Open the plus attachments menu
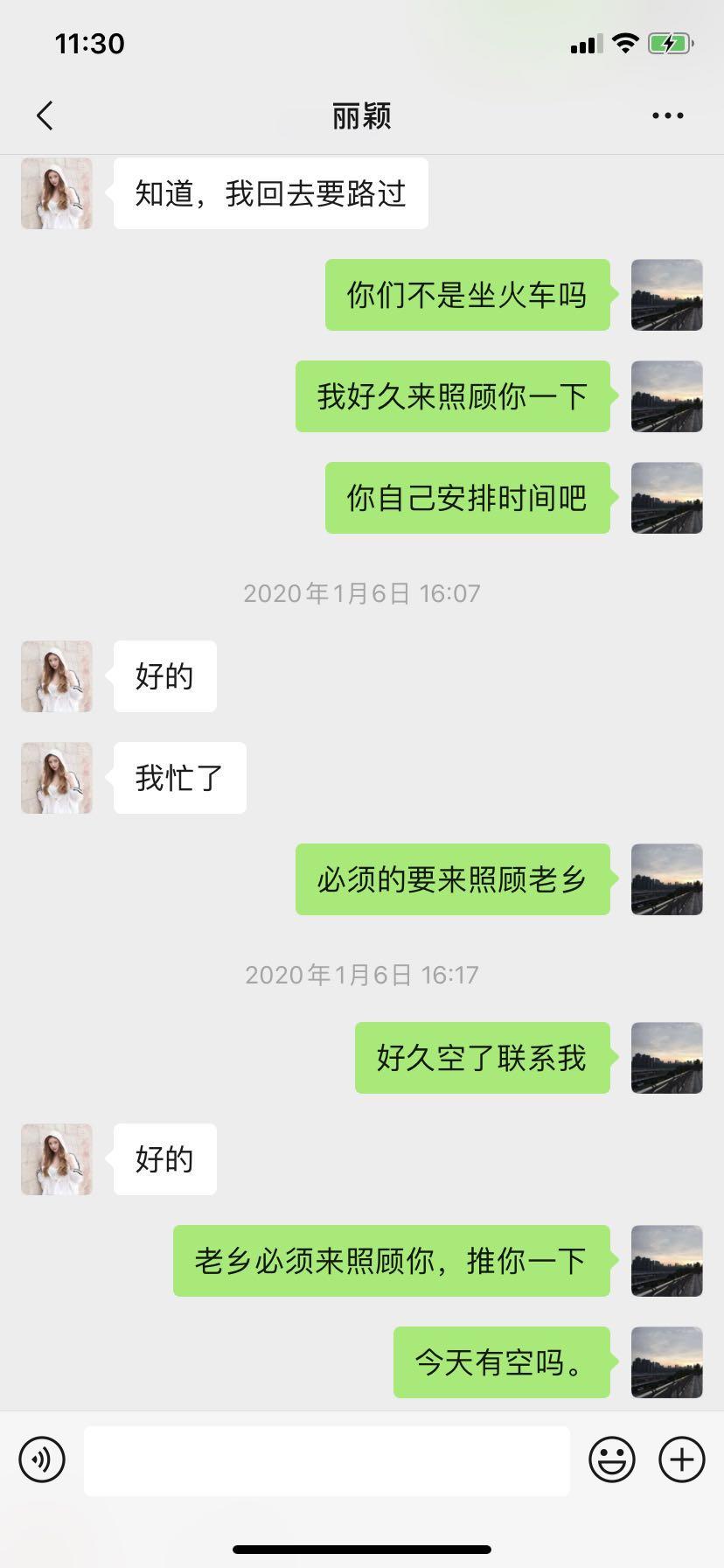This screenshot has width=724, height=1568. coord(681,1459)
